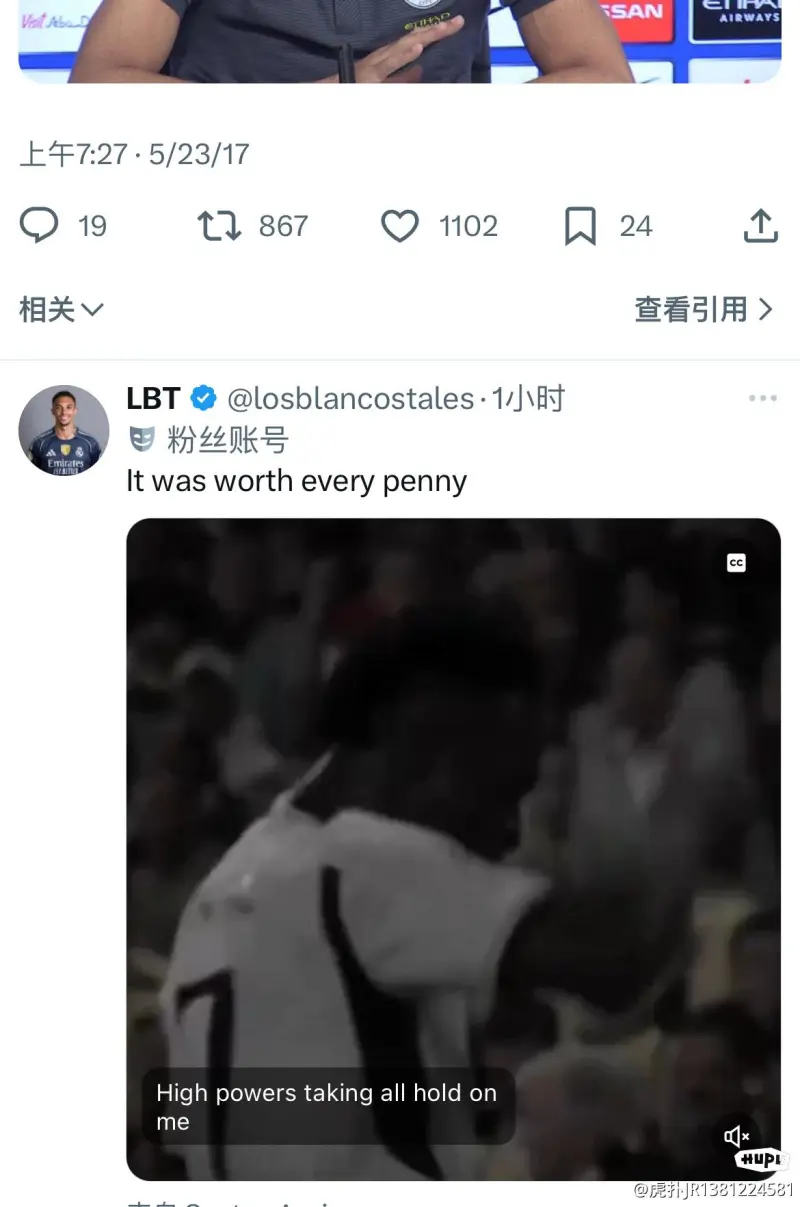The image size is (800, 1207).
Task: Open 查看引用 quotes link
Action: tap(703, 310)
